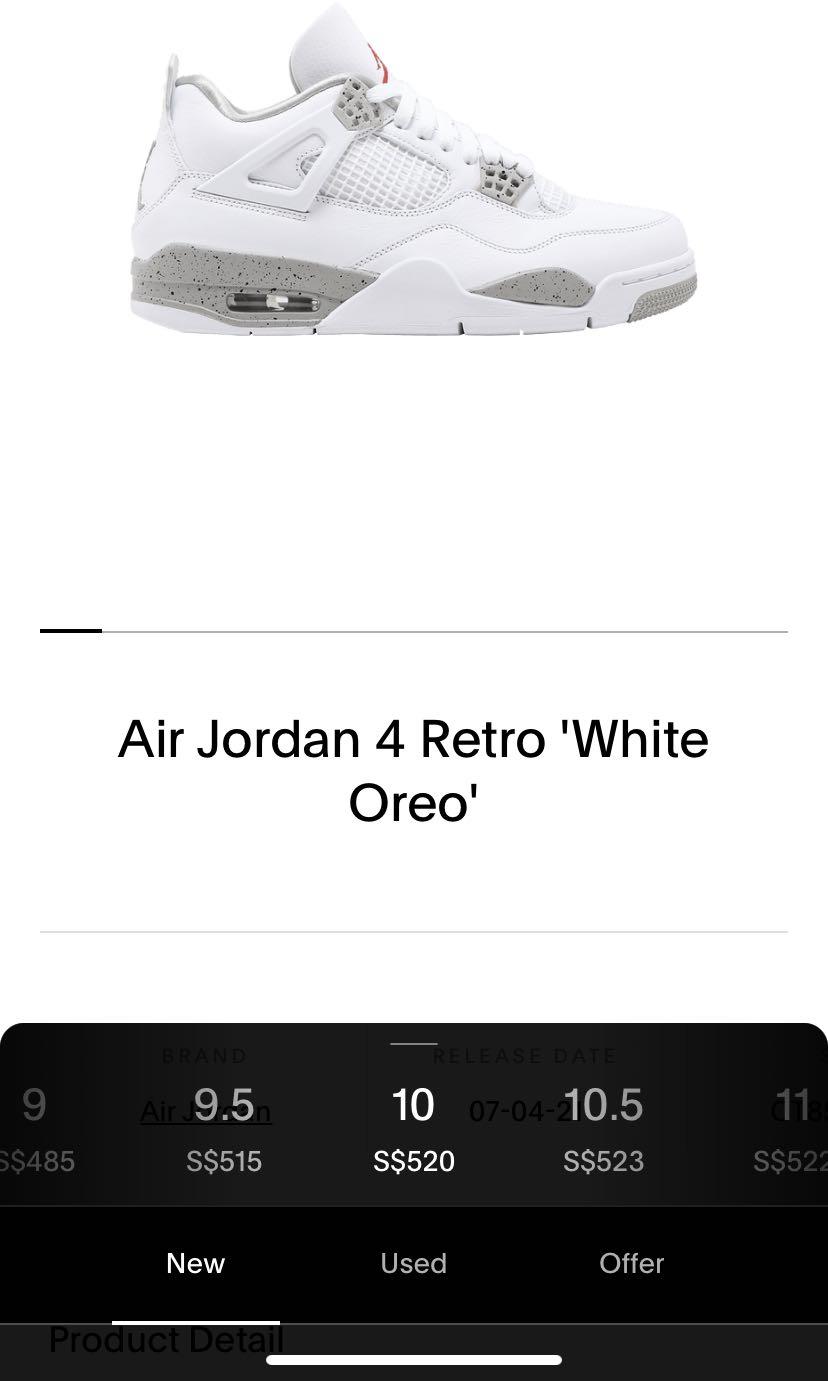Open the Air Jordan 4 product image
Viewport: 828px width, 1381px height.
tap(413, 172)
